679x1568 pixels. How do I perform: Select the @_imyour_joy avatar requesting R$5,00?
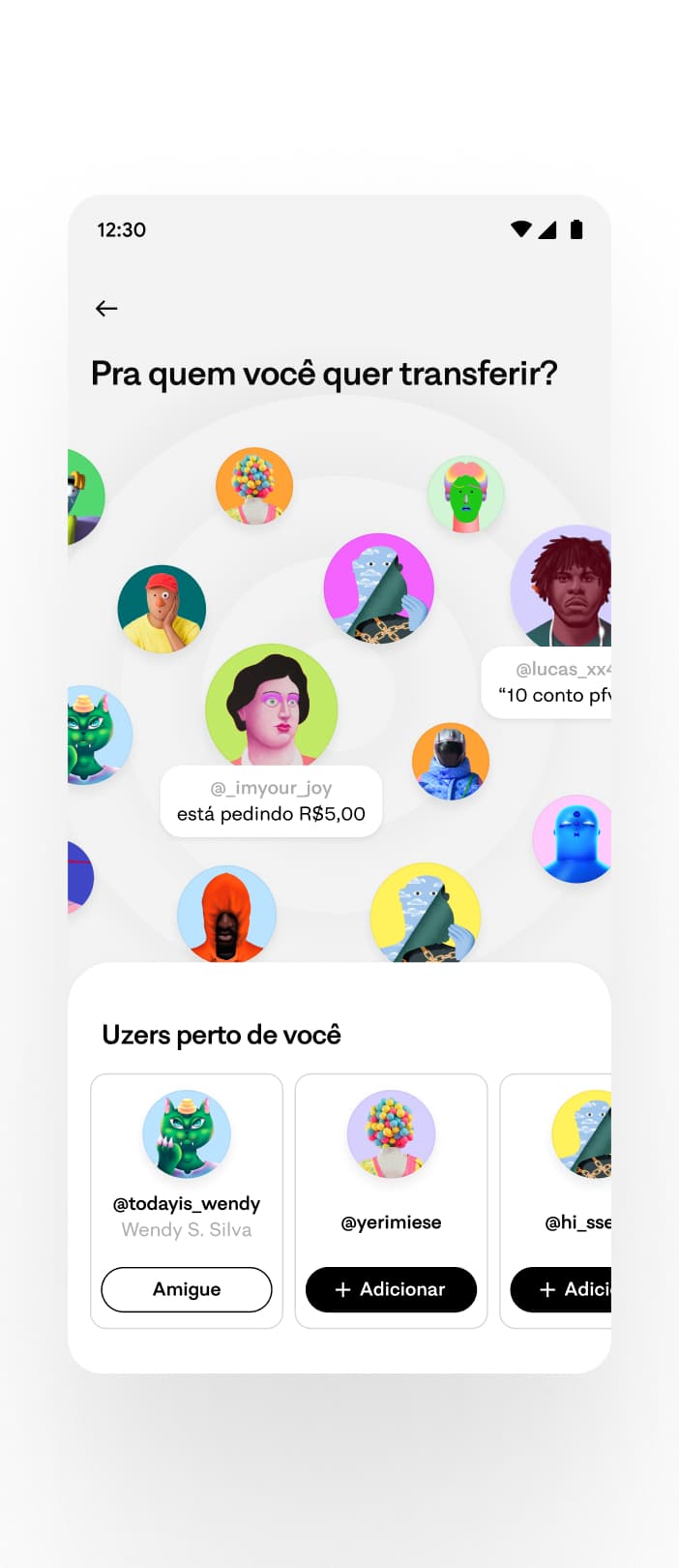[x=272, y=706]
